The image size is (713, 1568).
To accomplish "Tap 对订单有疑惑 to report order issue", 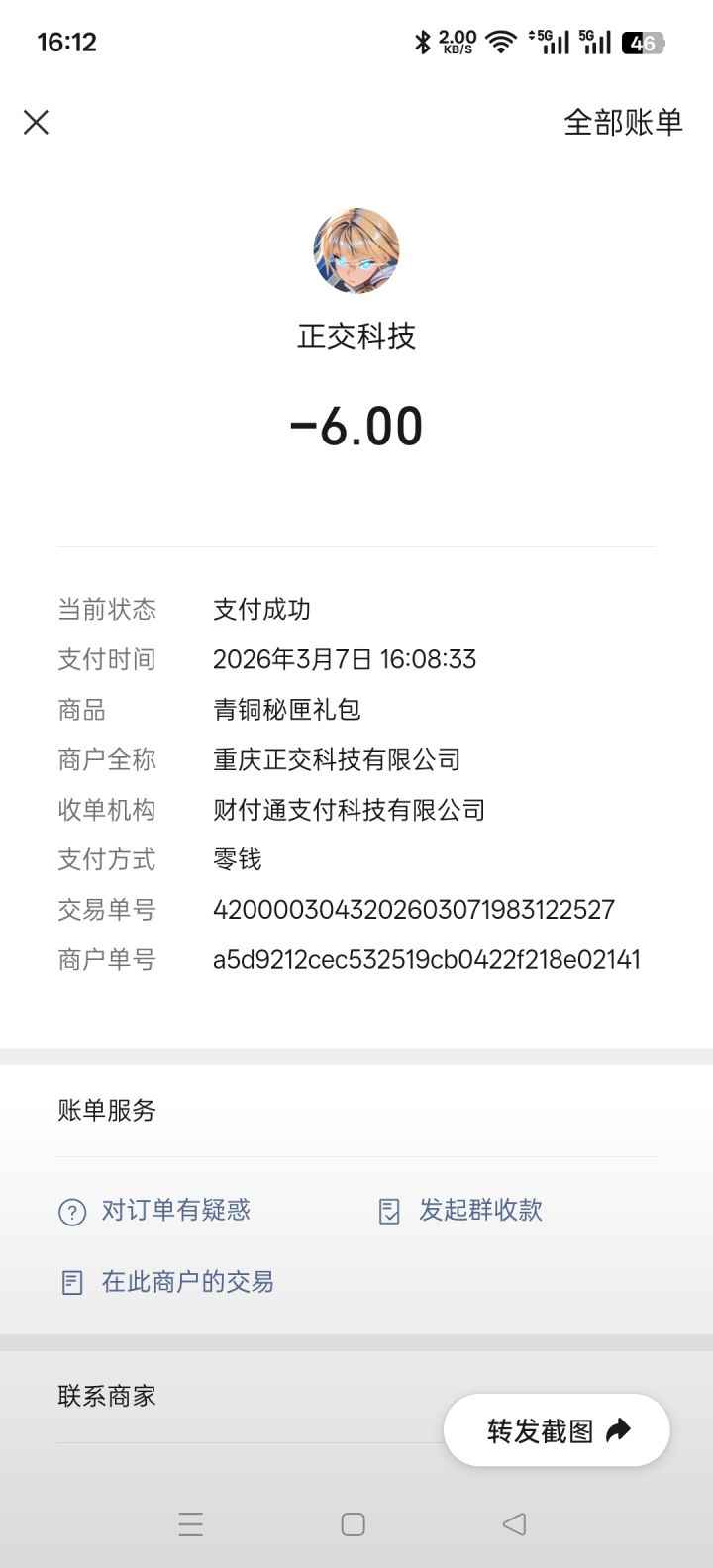I will 173,1210.
